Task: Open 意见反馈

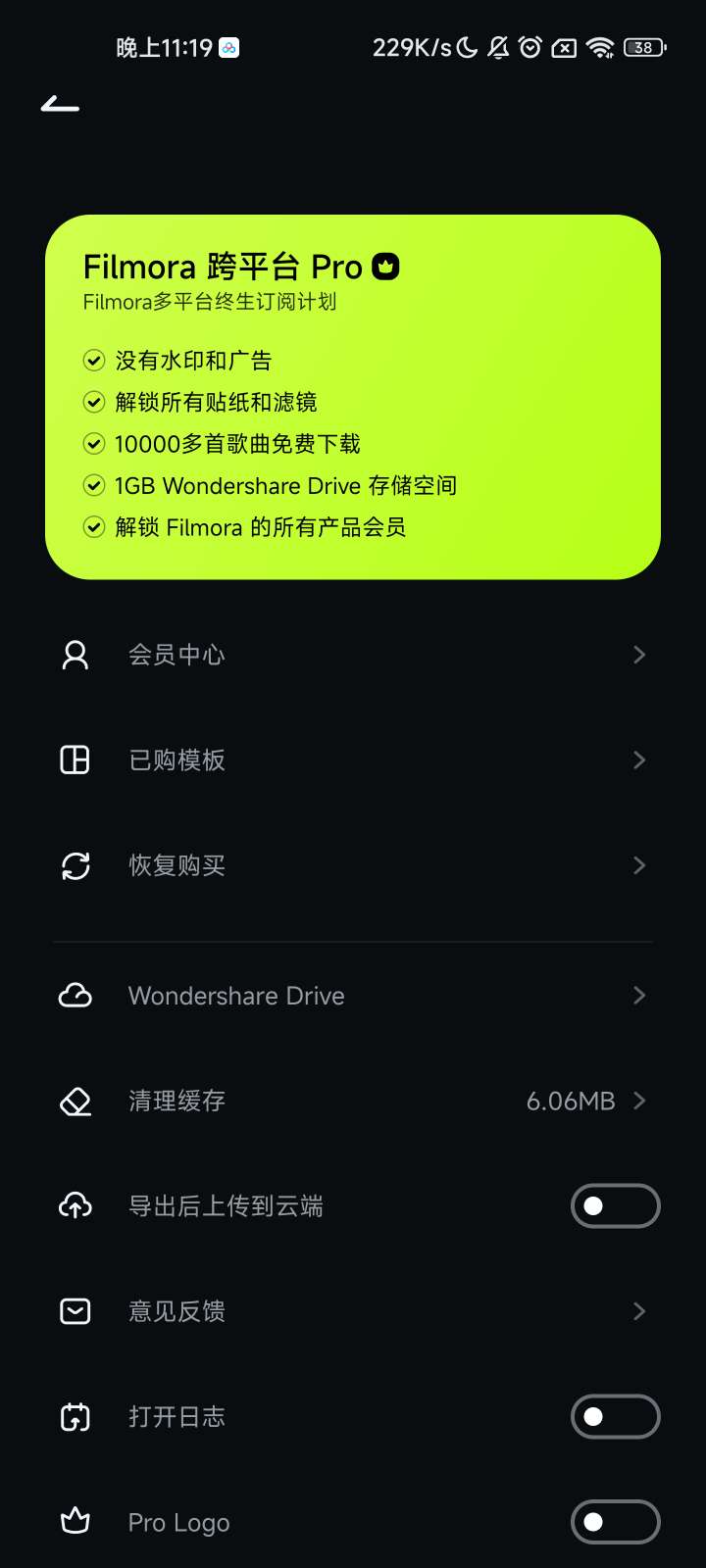Action: tap(352, 1311)
